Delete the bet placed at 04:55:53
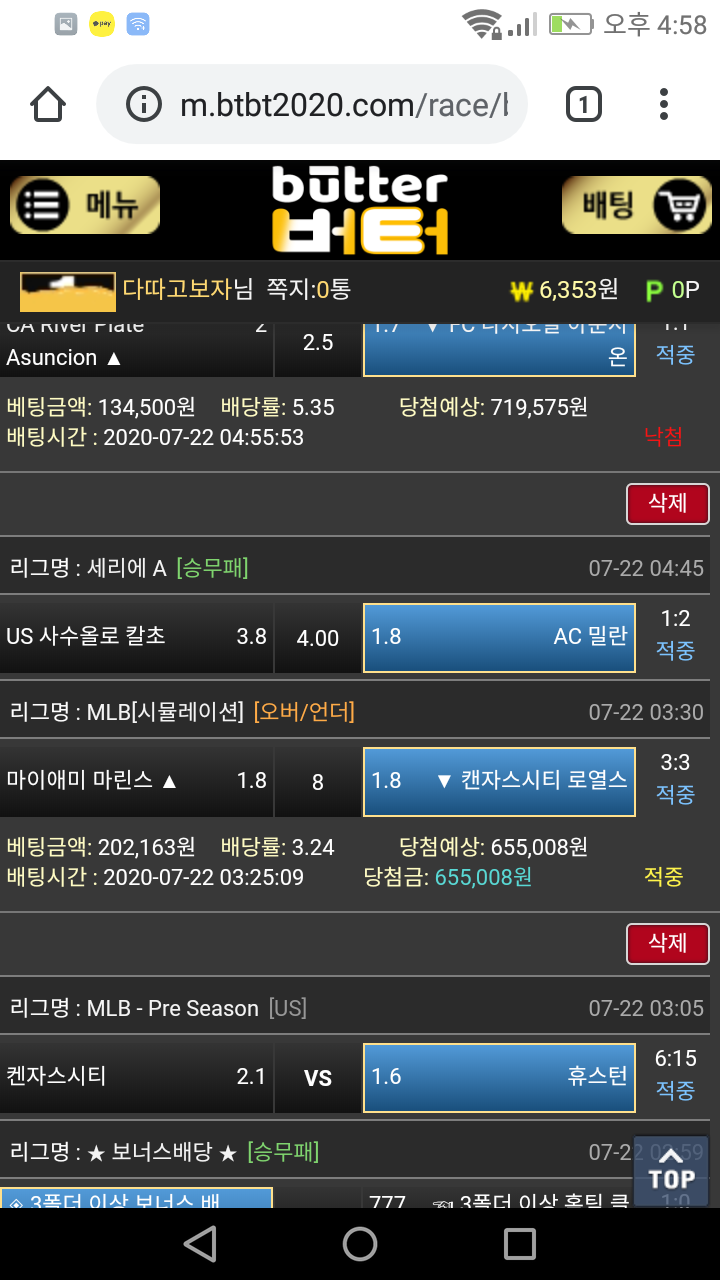The image size is (720, 1280). coord(667,503)
